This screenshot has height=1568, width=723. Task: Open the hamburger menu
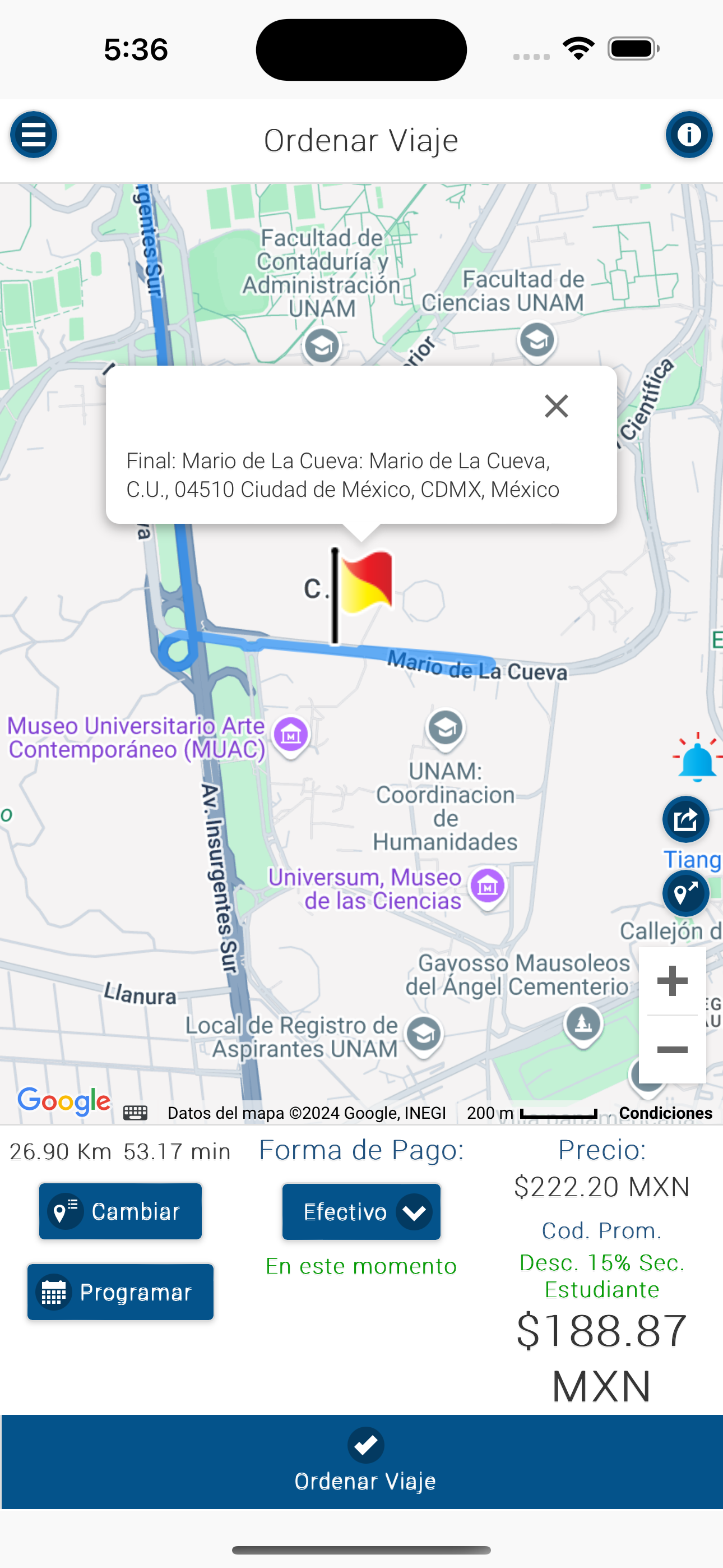[x=34, y=135]
